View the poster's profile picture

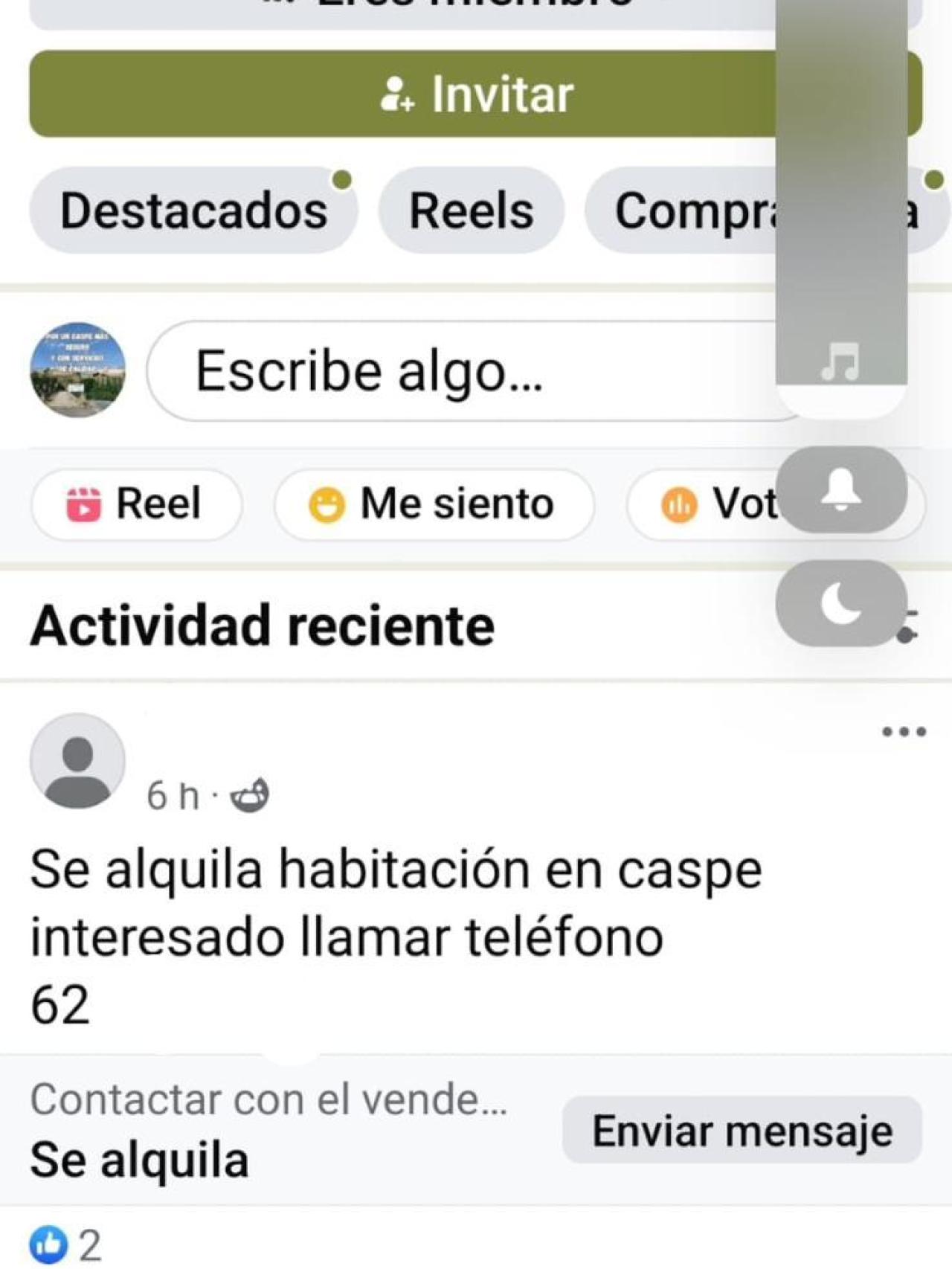pos(77,761)
